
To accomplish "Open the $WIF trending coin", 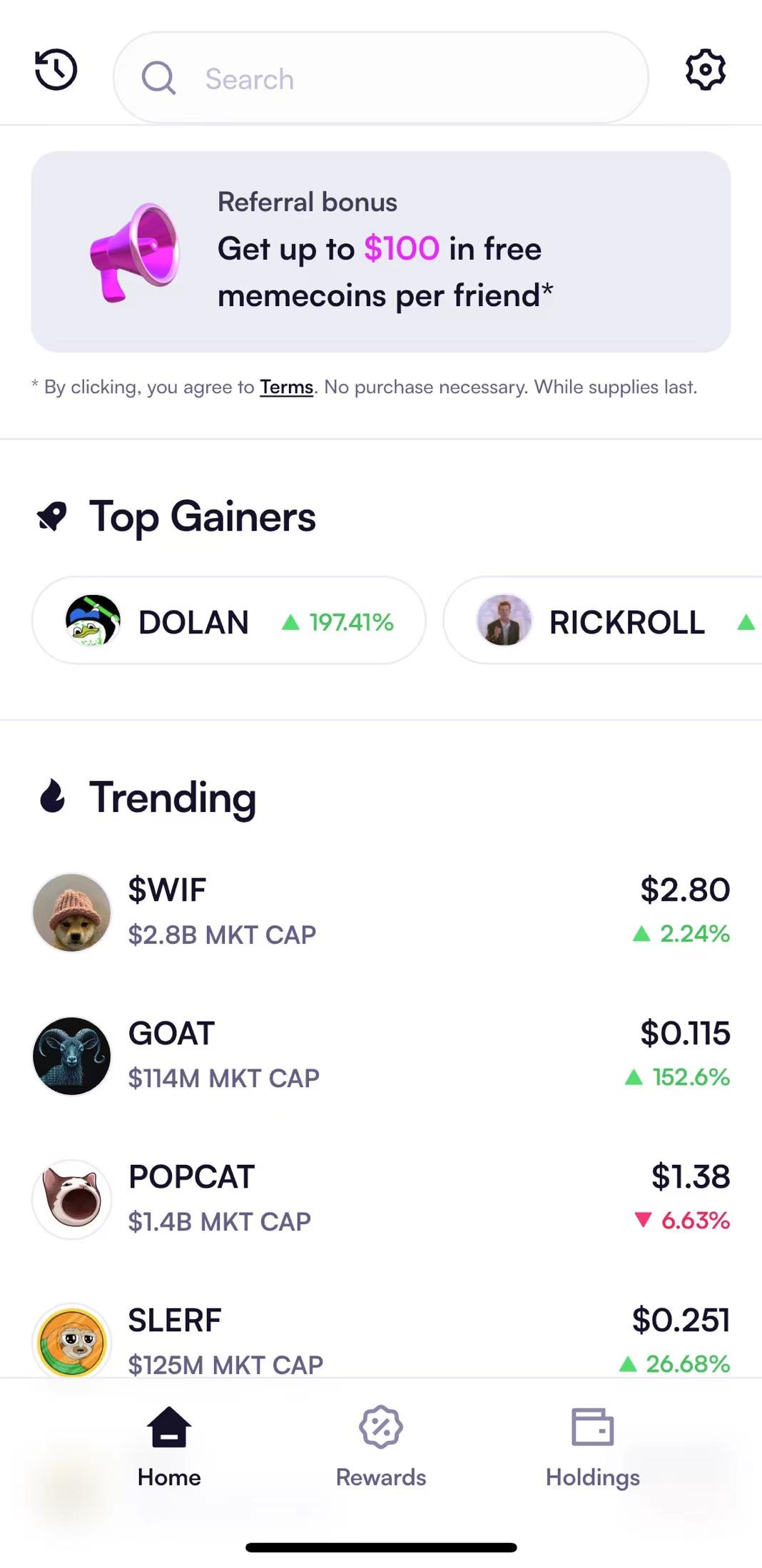I will 380,912.
